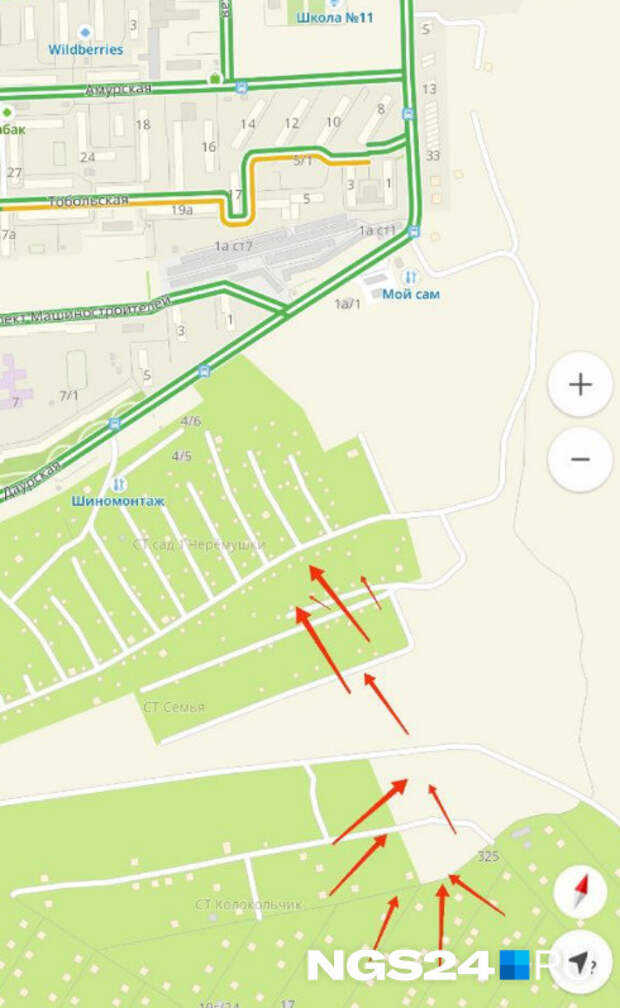This screenshot has height=1008, width=620.
Task: Open the Шиномонтаж place marker
Action: tap(119, 484)
